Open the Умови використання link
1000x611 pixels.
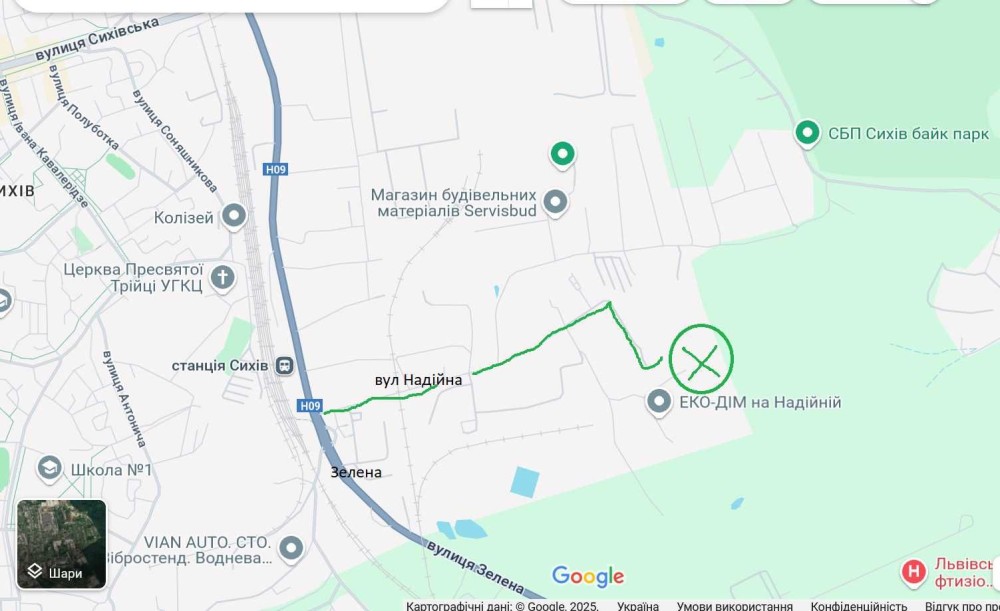point(734,605)
